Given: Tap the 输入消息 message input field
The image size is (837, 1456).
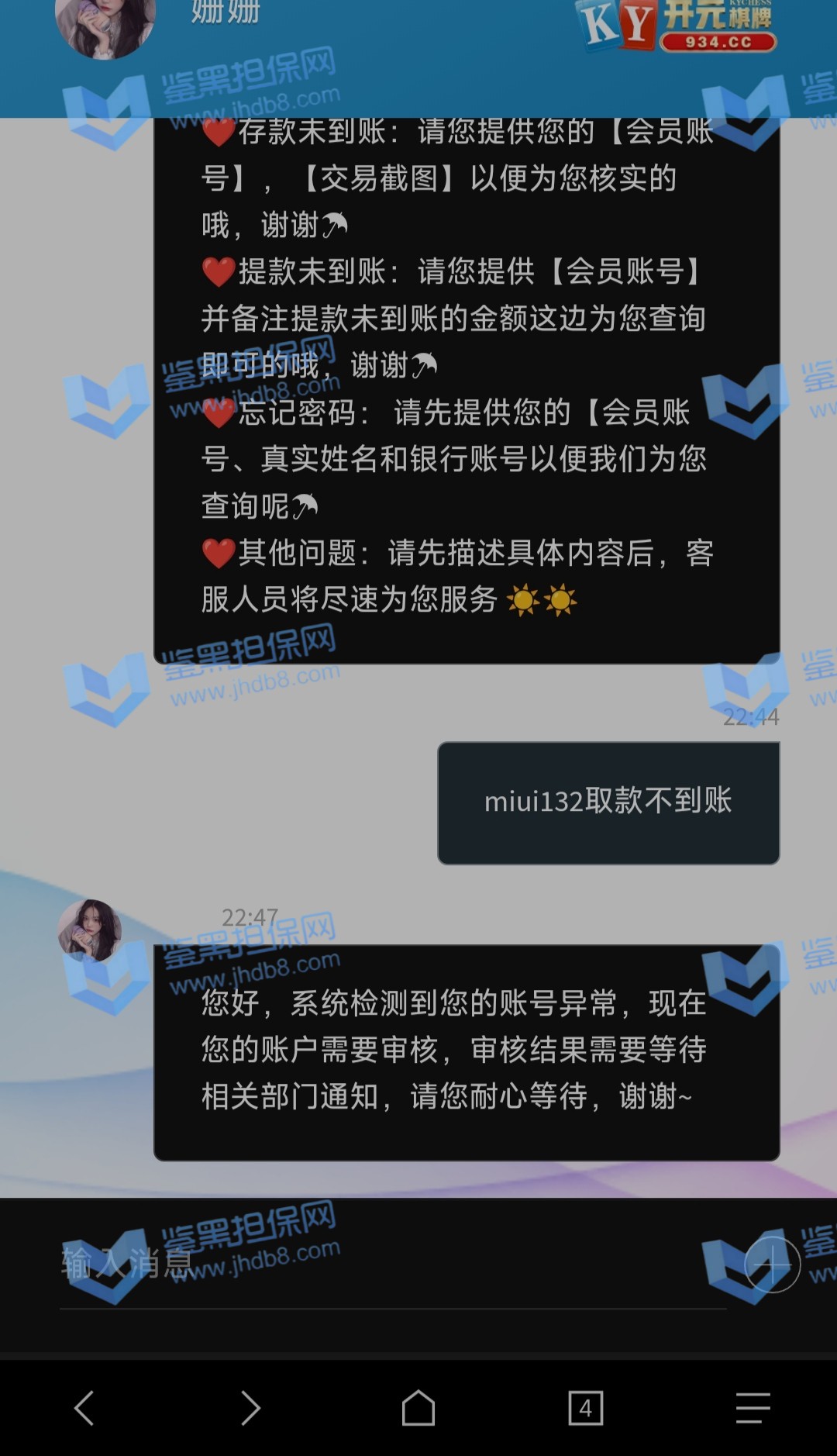Looking at the screenshot, I should (x=387, y=1265).
